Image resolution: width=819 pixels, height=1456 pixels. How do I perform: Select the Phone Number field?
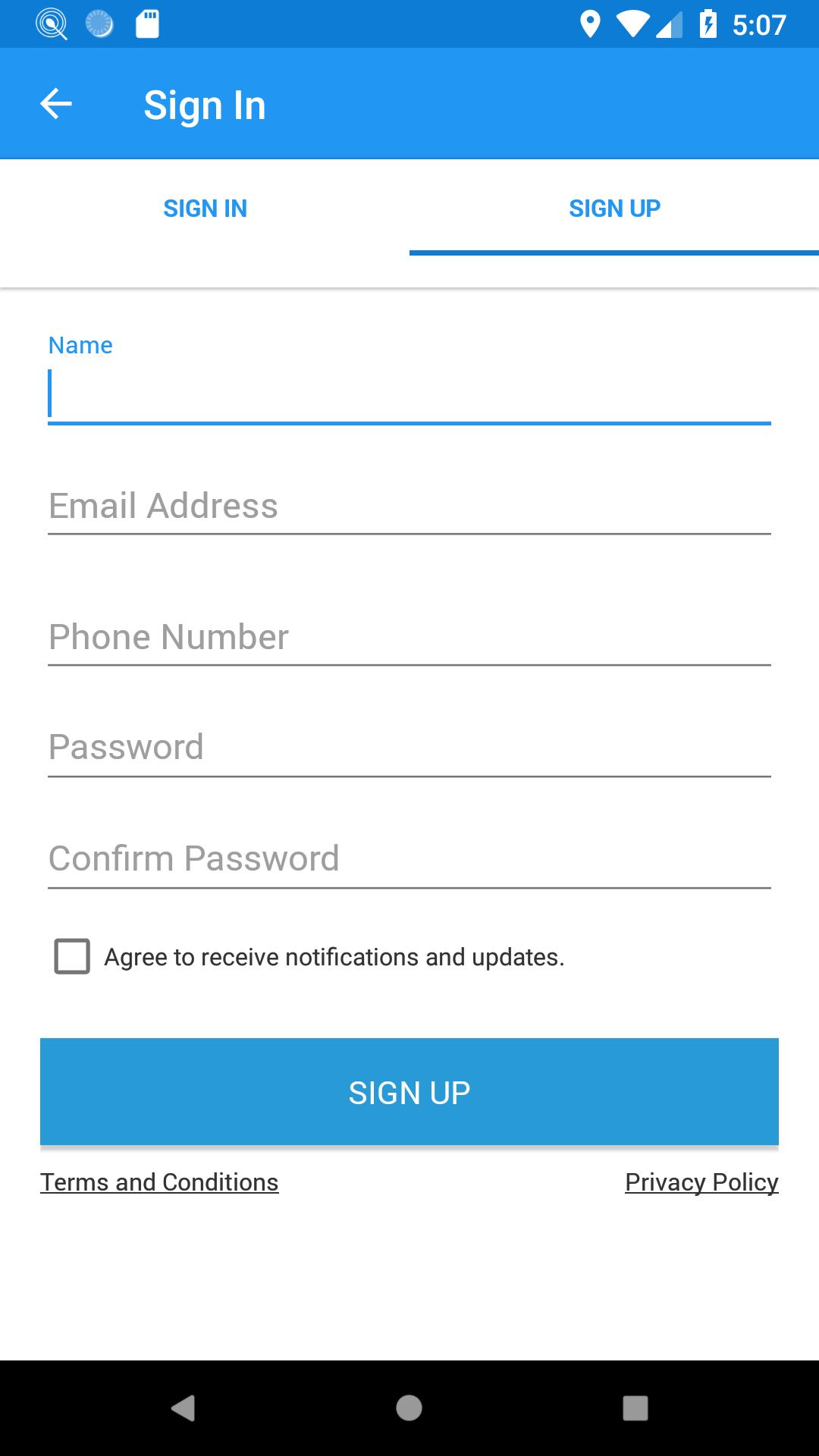pos(409,637)
